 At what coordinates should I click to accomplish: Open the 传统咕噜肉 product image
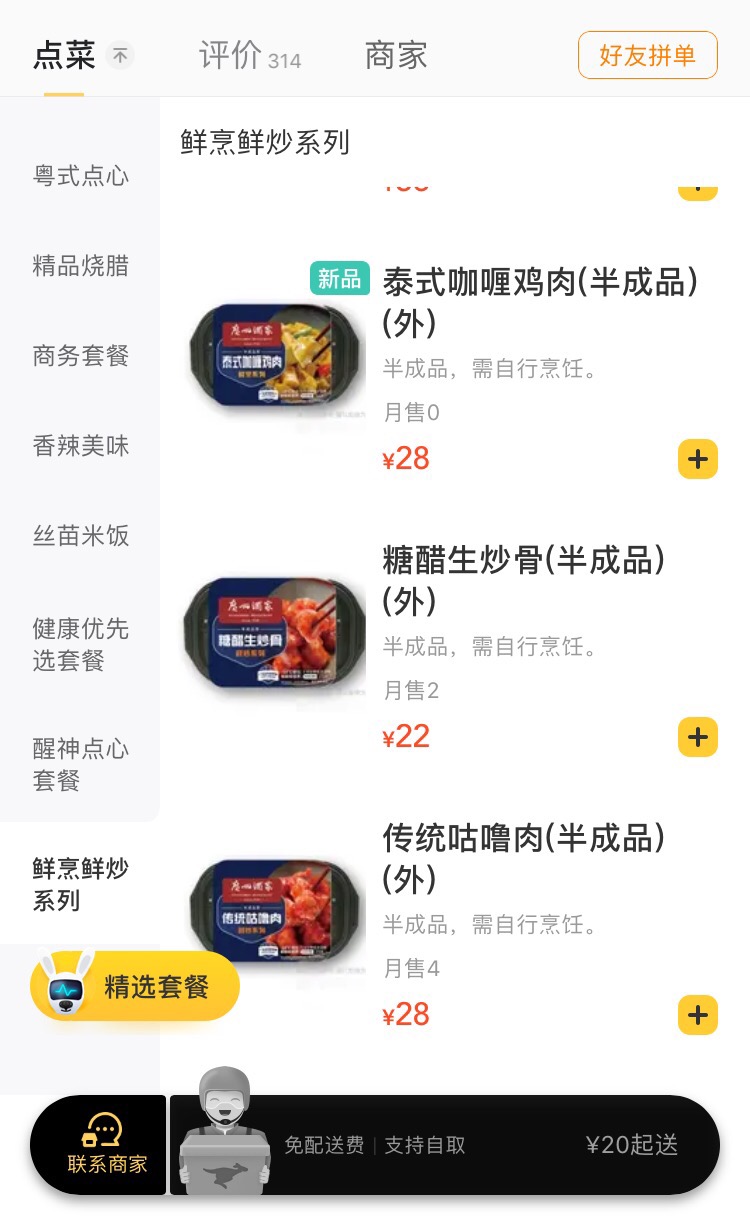(x=275, y=908)
